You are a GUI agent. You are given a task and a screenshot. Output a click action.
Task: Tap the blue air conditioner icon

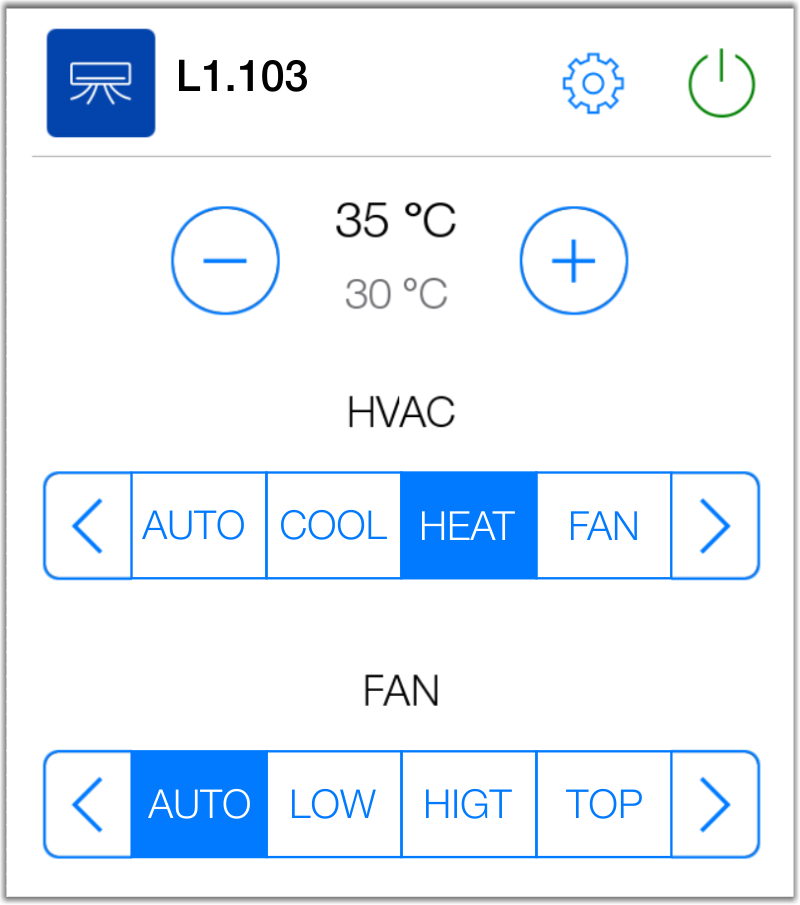click(x=101, y=83)
